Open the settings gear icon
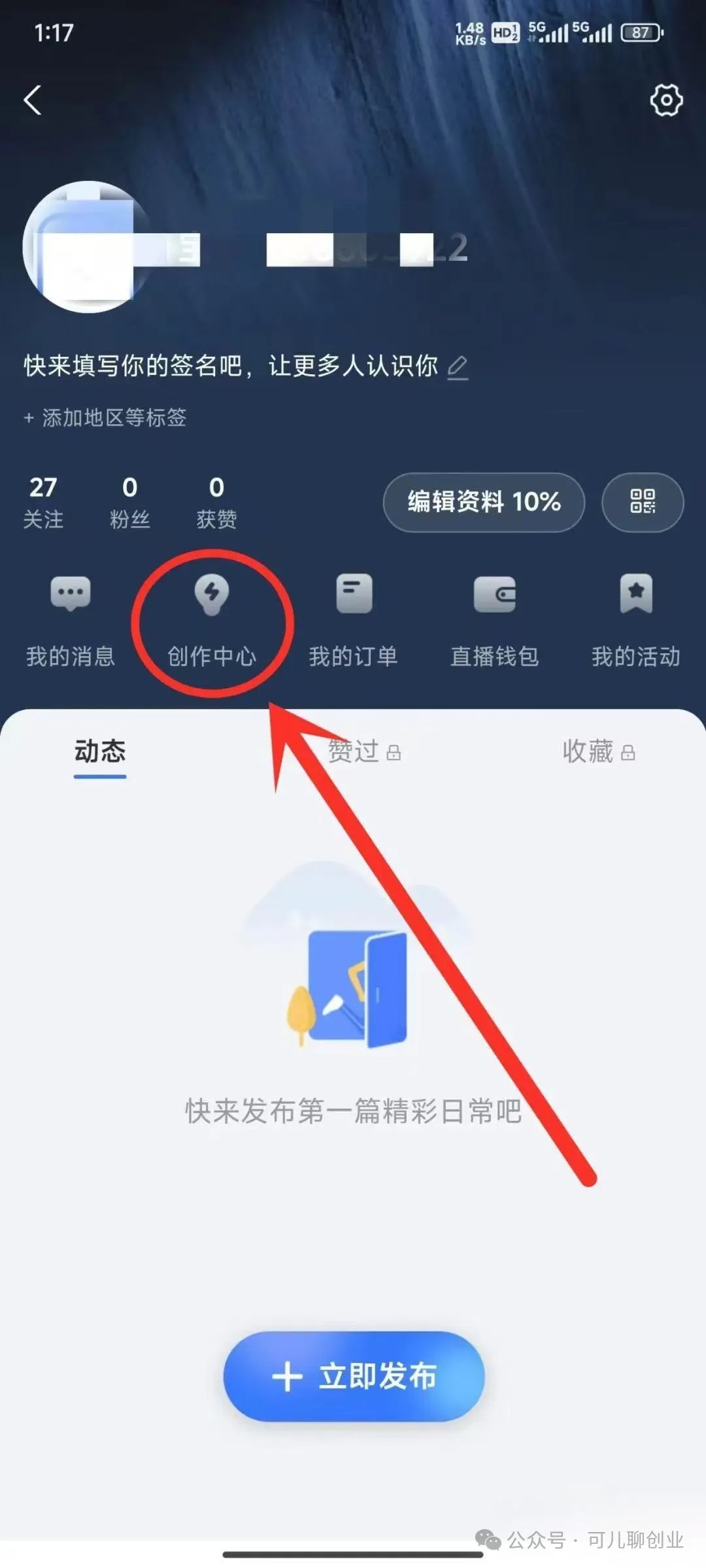The image size is (706, 1568). pyautogui.click(x=665, y=100)
